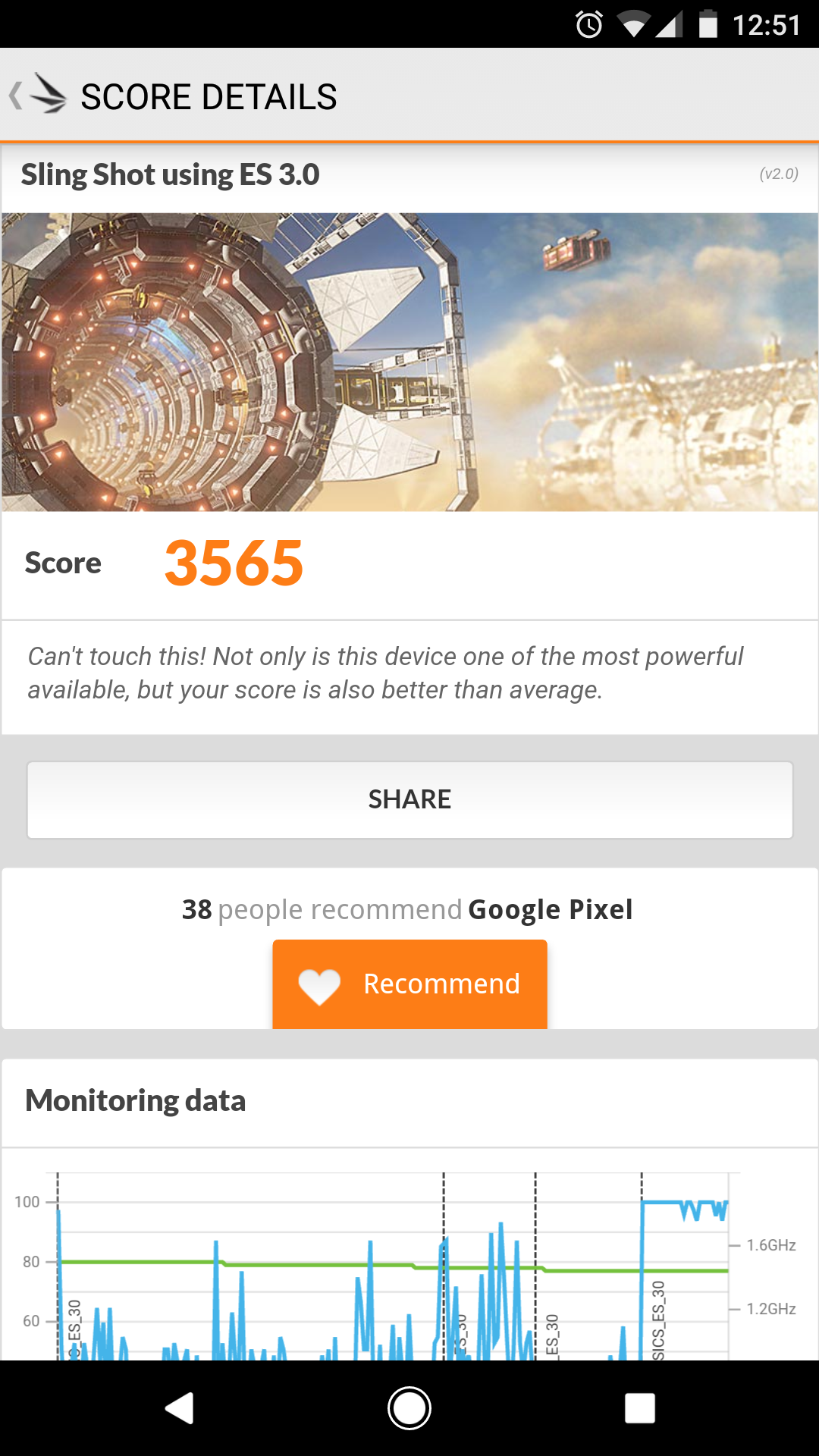Tap the system back button
Viewport: 819px width, 1456px height.
(180, 1408)
